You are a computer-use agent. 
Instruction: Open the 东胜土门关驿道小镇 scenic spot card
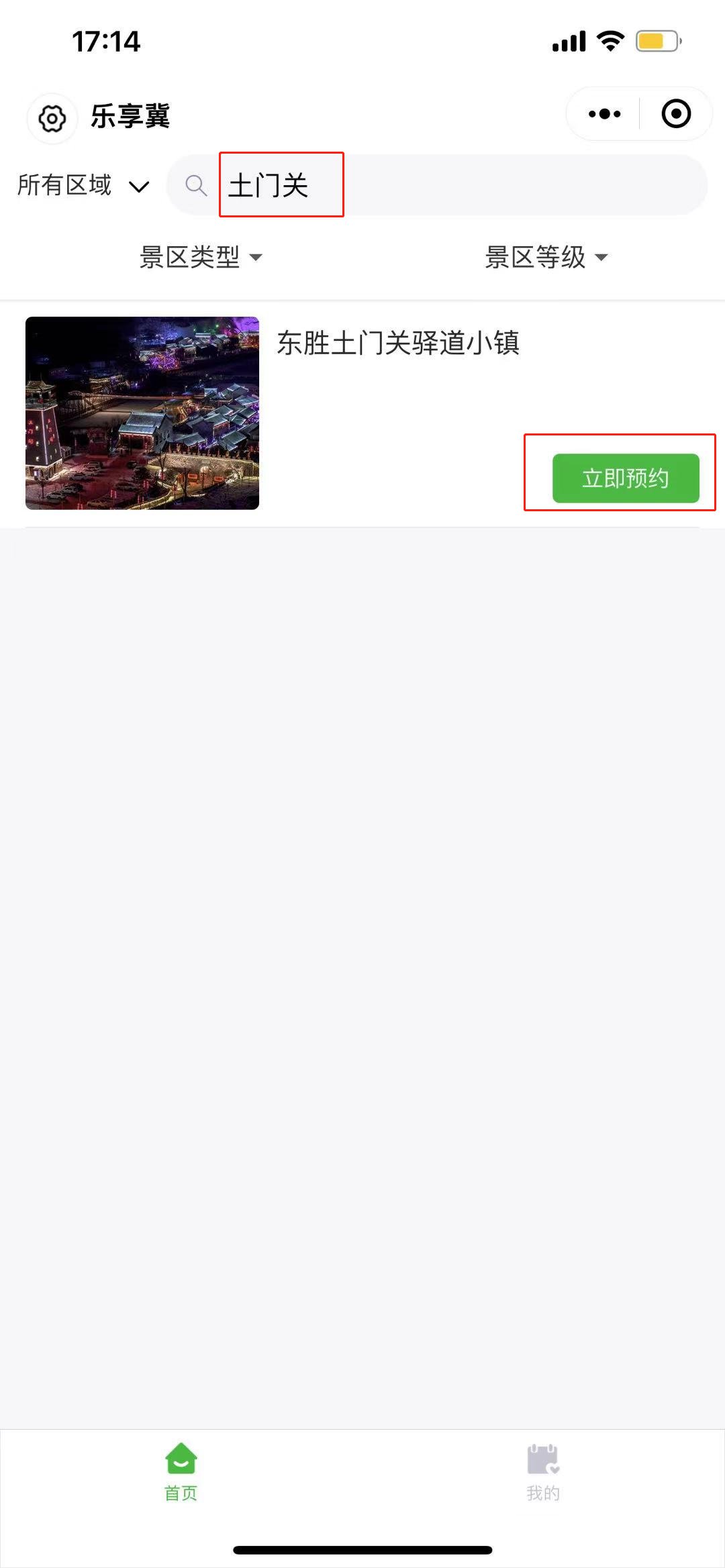362,413
